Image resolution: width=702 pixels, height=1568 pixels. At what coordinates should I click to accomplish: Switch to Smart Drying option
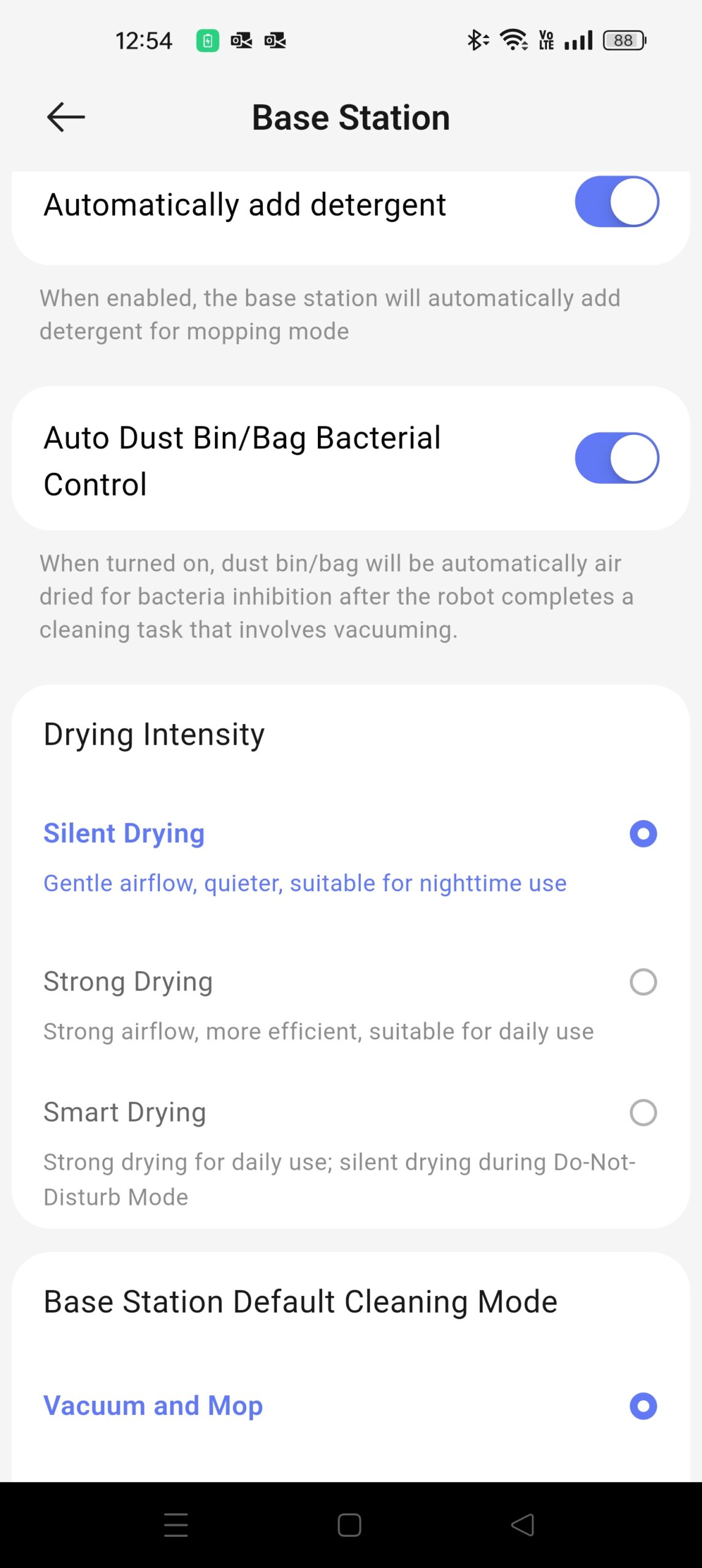click(643, 1113)
